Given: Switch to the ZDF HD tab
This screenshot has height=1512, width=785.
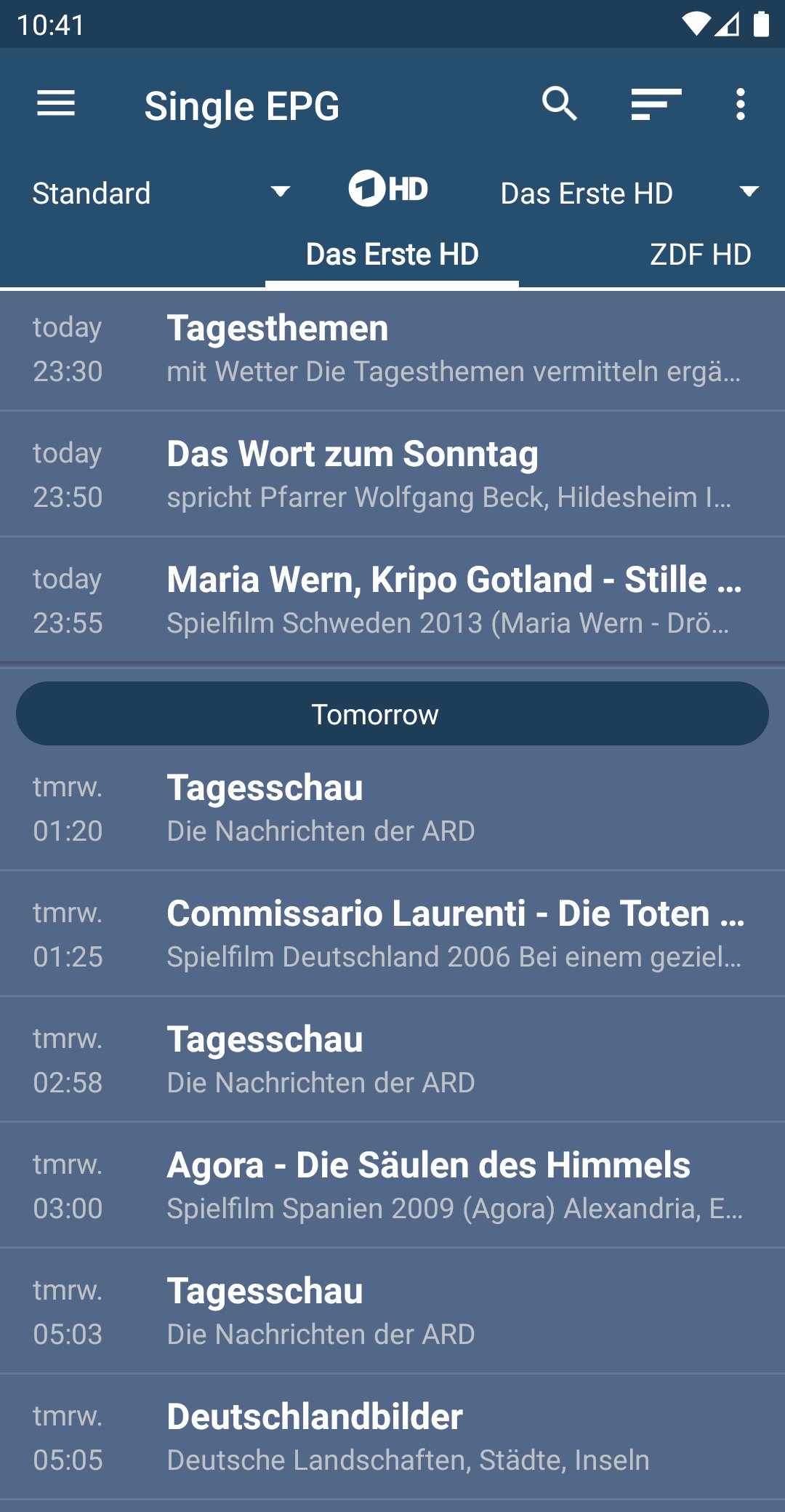Looking at the screenshot, I should tap(700, 255).
